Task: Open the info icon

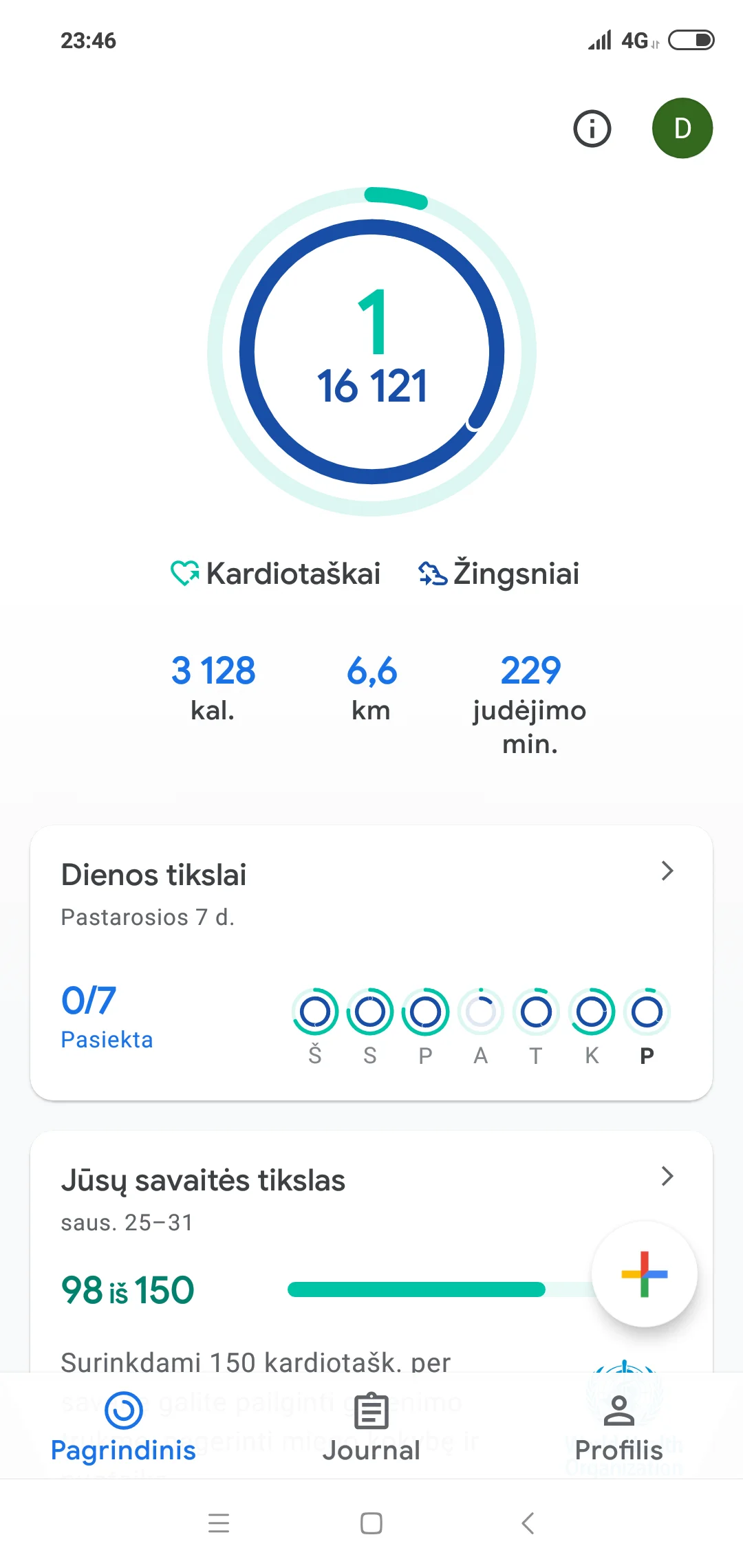Action: [592, 129]
